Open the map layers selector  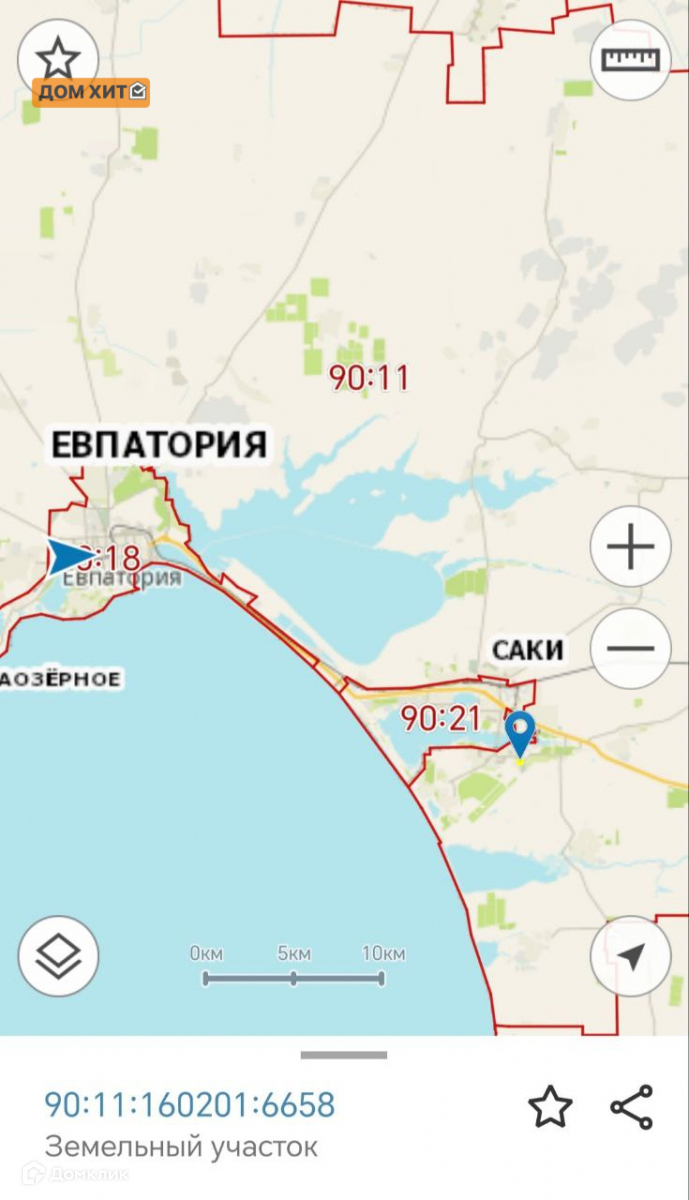[x=58, y=956]
